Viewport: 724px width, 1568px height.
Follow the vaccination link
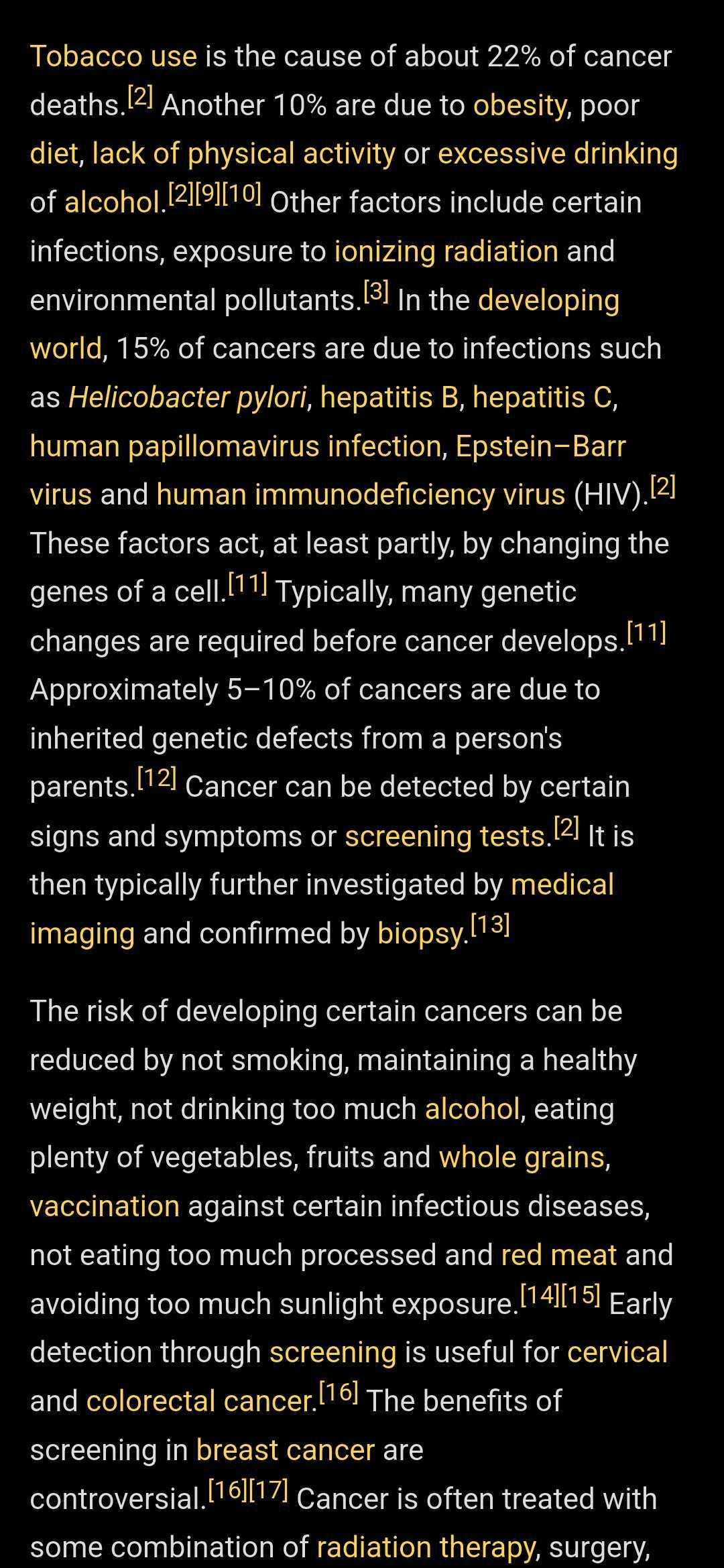(105, 1206)
